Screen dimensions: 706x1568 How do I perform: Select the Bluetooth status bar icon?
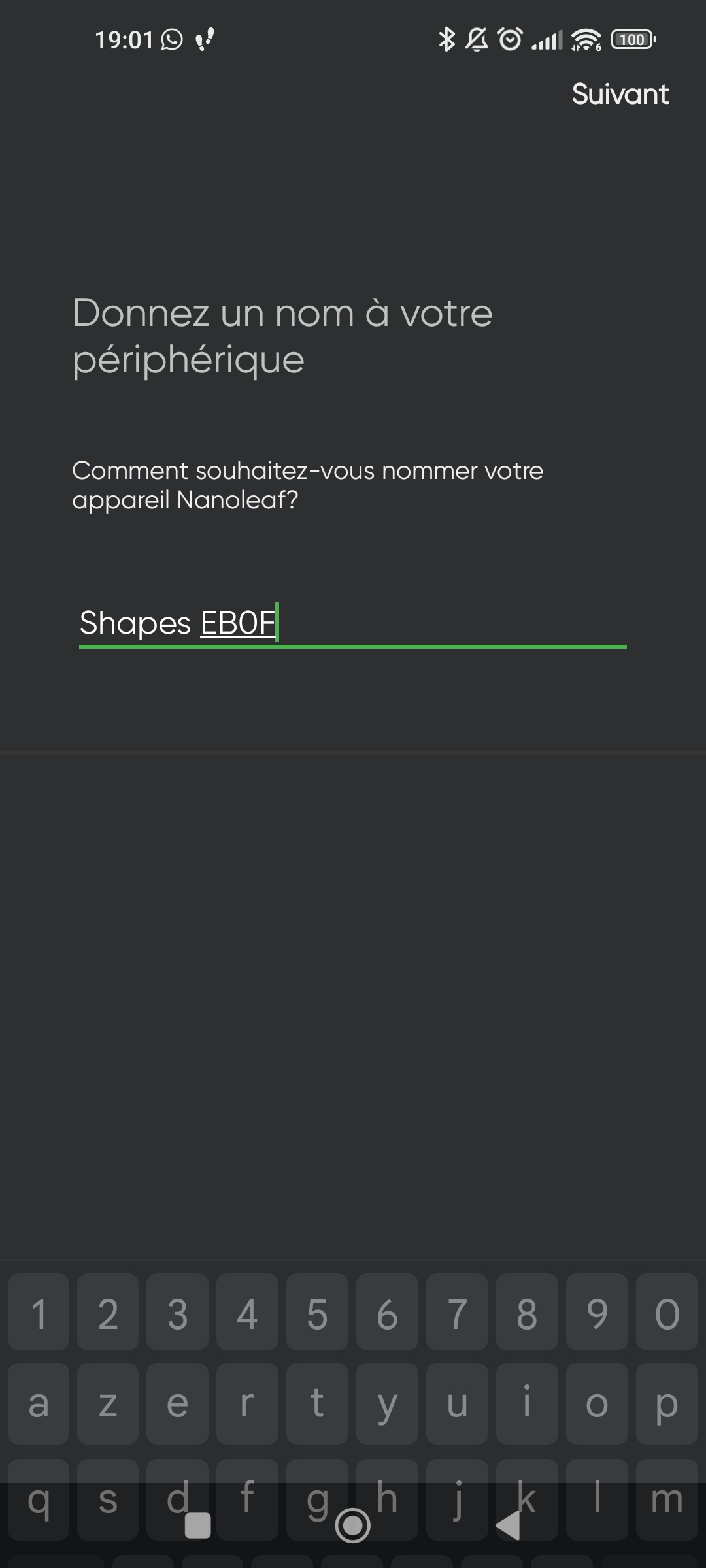point(447,39)
